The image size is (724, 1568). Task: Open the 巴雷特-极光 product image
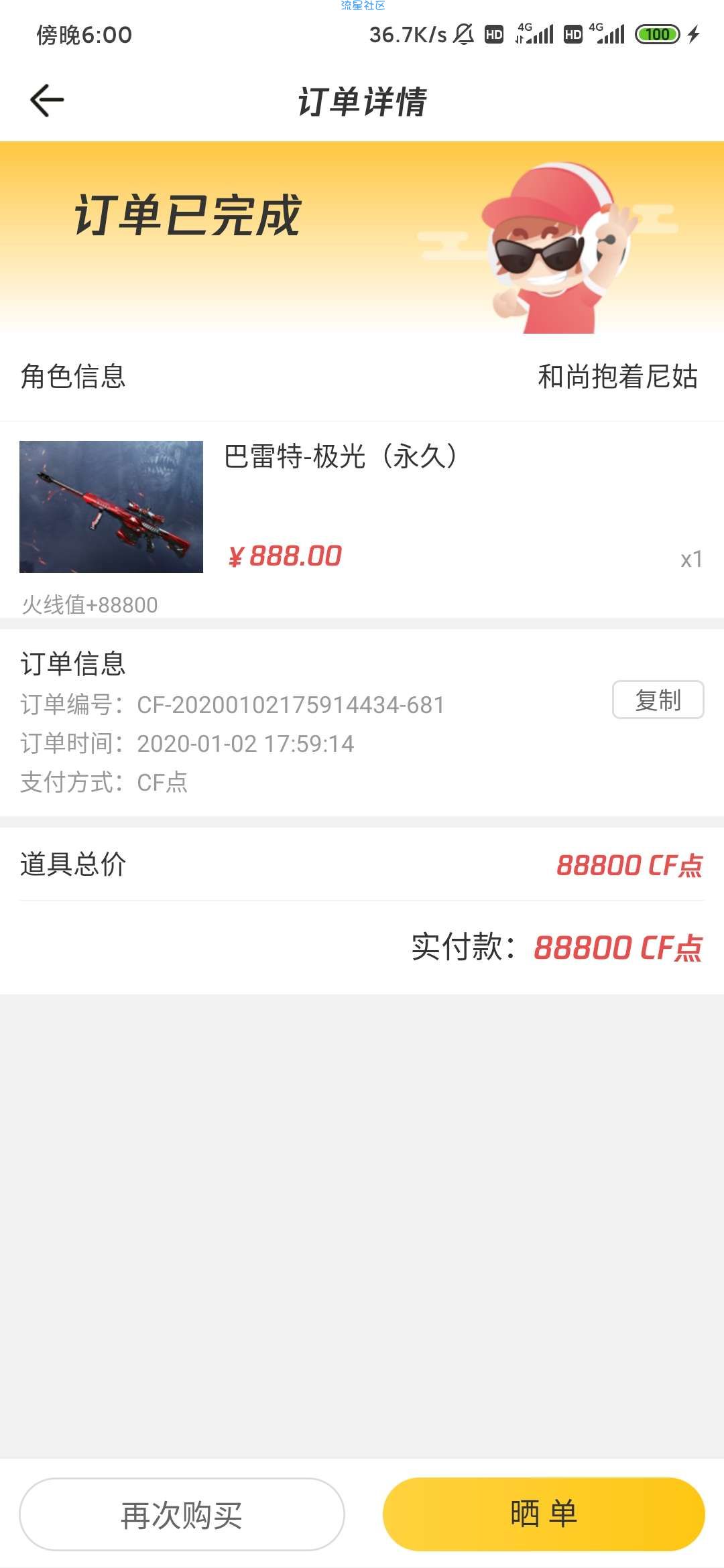click(x=111, y=507)
